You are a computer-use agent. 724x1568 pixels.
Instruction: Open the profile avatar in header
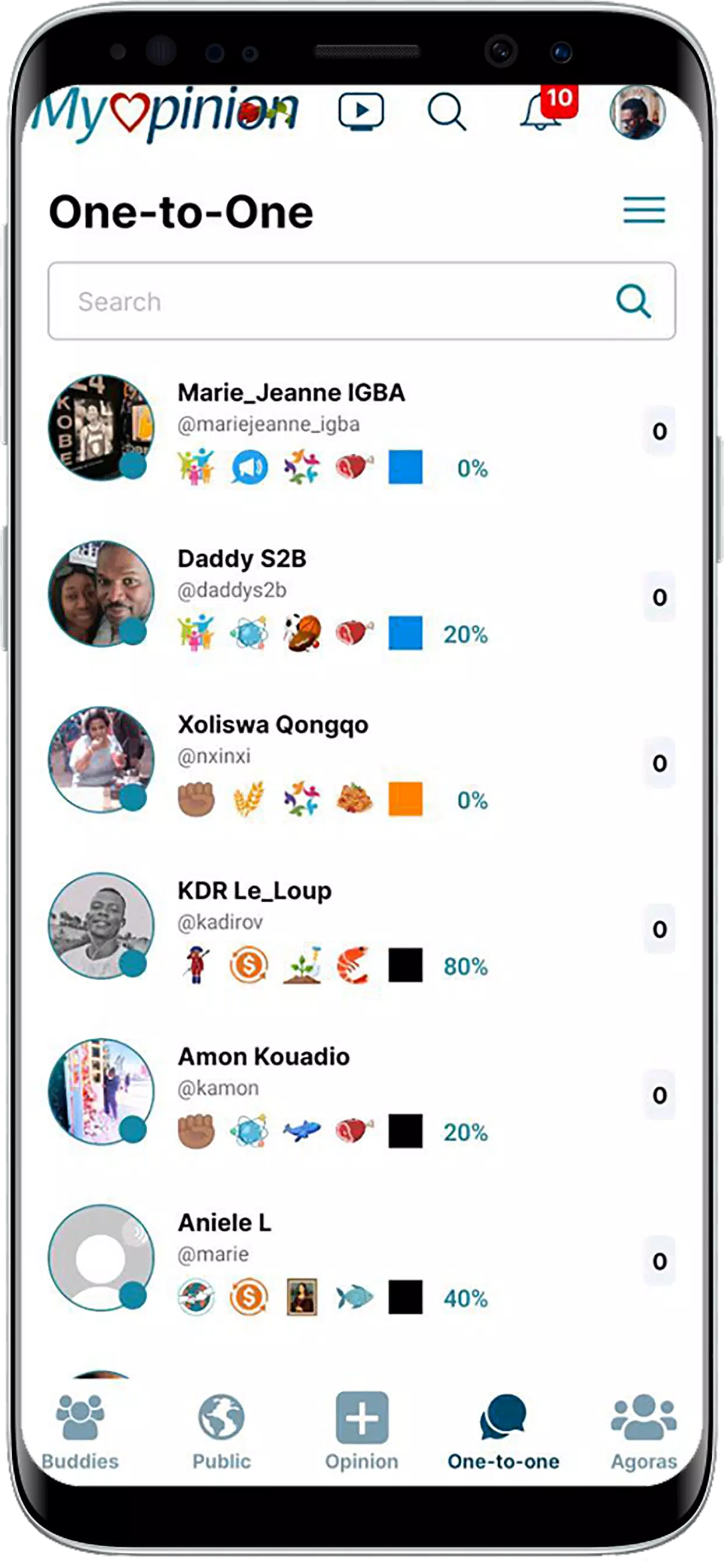[637, 113]
